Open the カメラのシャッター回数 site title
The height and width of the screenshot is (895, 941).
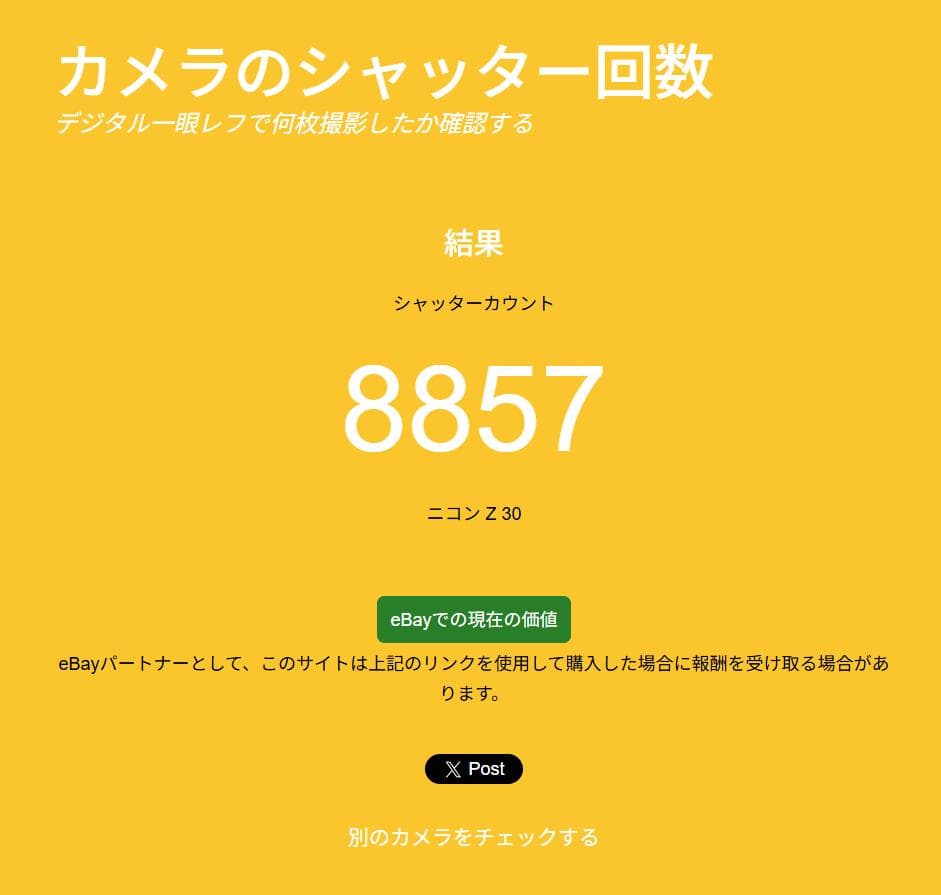point(385,72)
